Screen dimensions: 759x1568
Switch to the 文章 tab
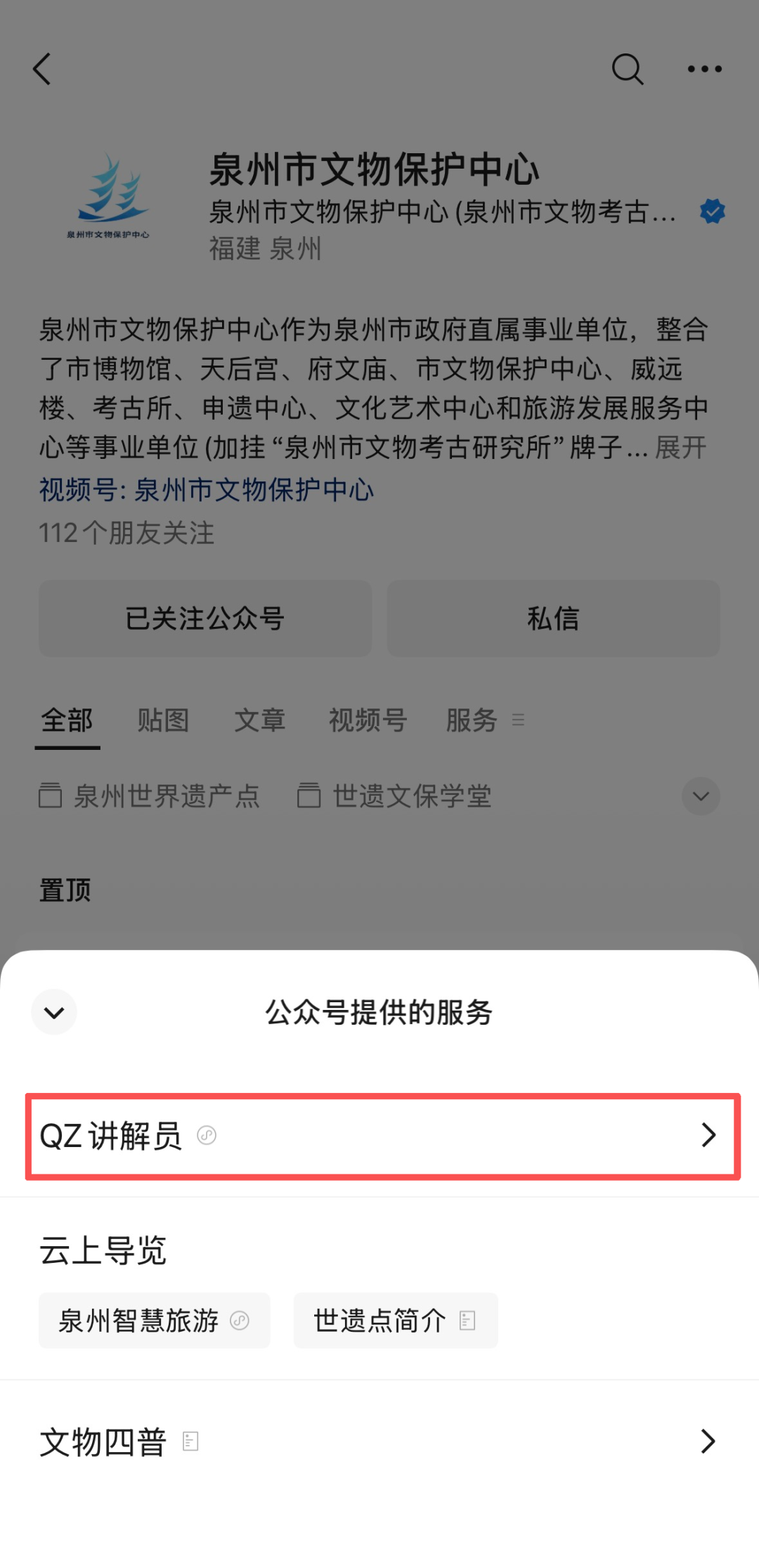[x=259, y=720]
